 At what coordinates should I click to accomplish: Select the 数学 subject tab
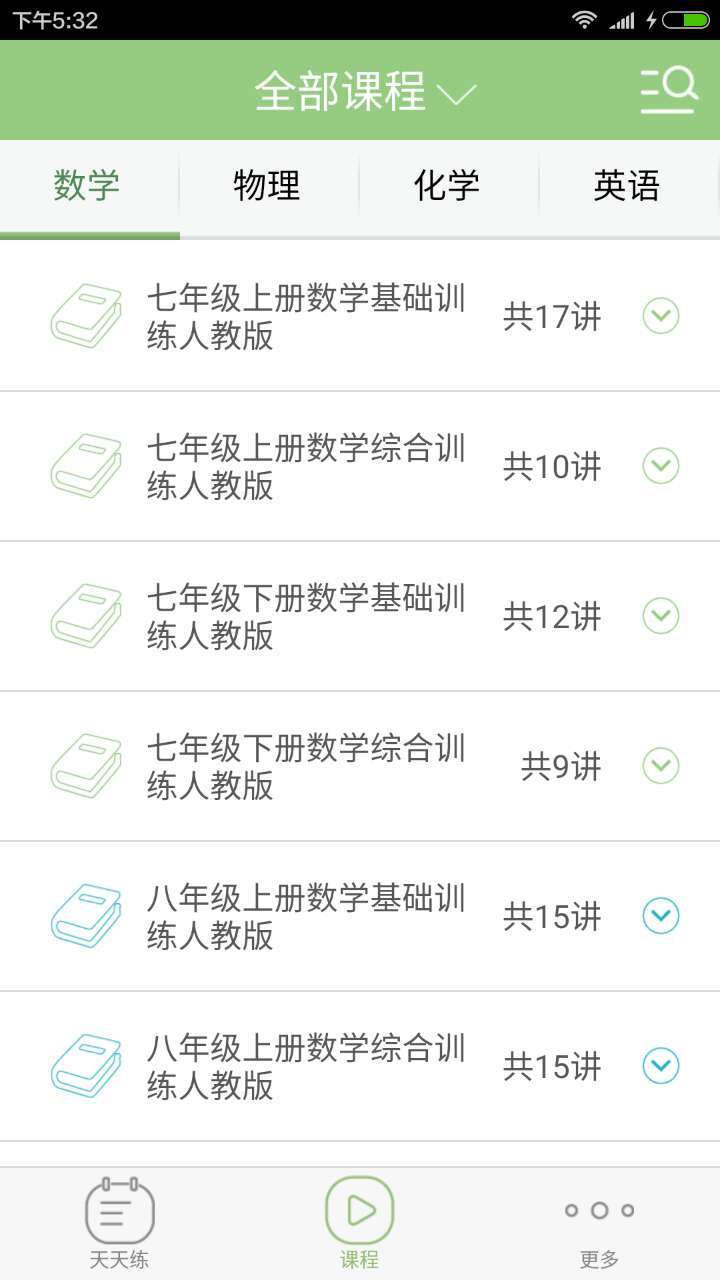[89, 187]
